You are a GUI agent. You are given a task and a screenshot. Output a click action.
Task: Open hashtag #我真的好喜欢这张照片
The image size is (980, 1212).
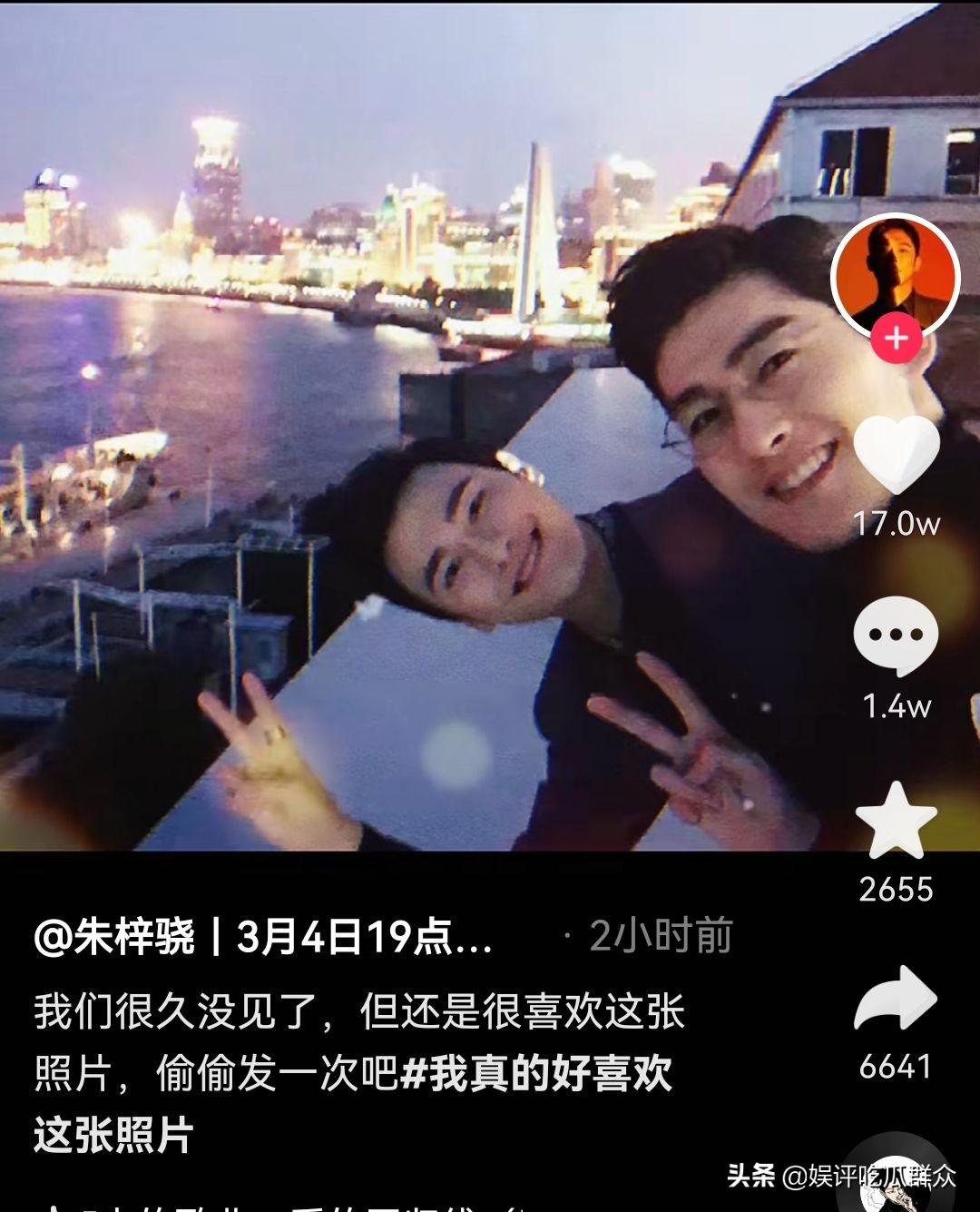click(x=535, y=1075)
